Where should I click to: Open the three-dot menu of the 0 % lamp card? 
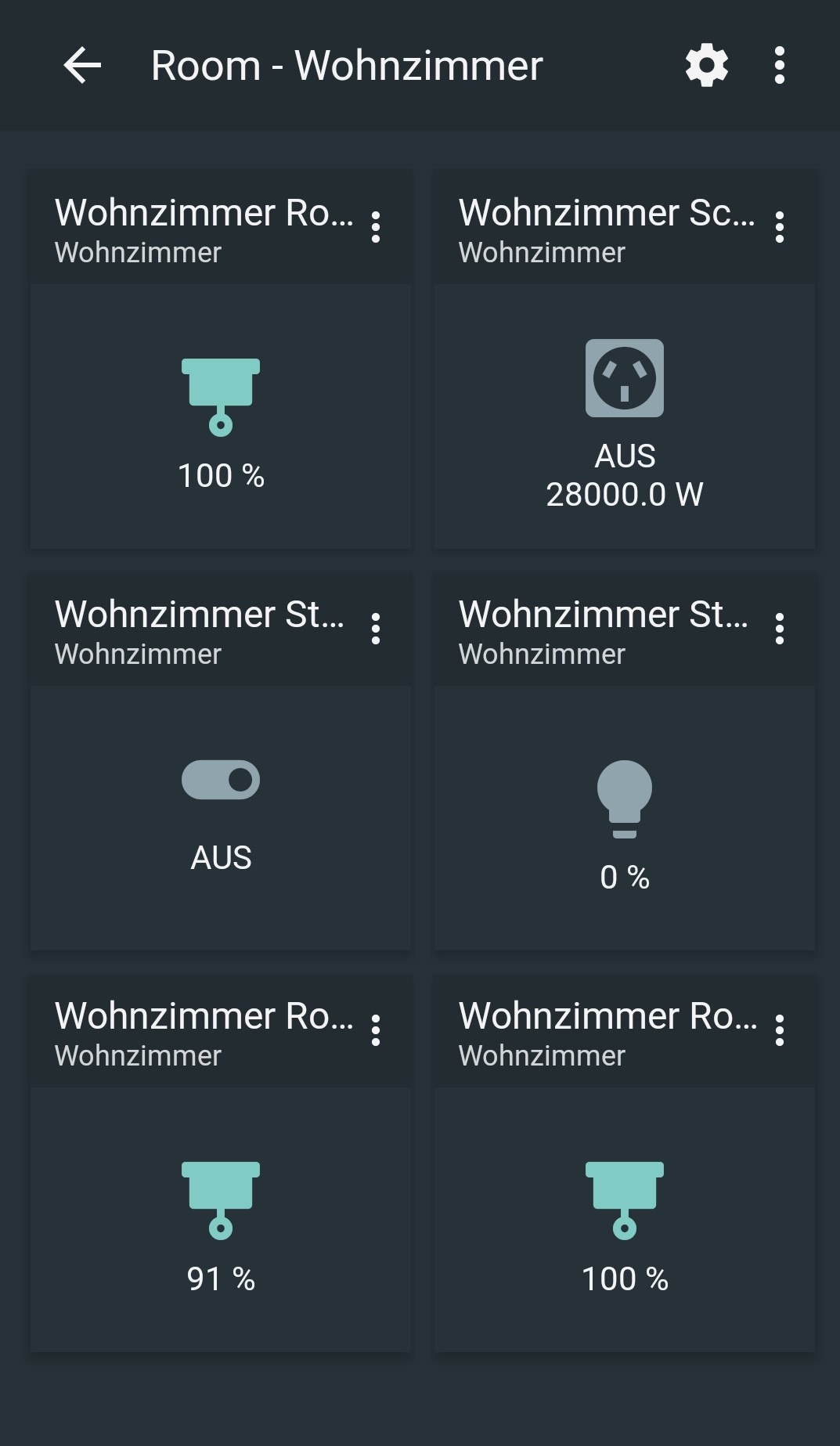(x=779, y=629)
